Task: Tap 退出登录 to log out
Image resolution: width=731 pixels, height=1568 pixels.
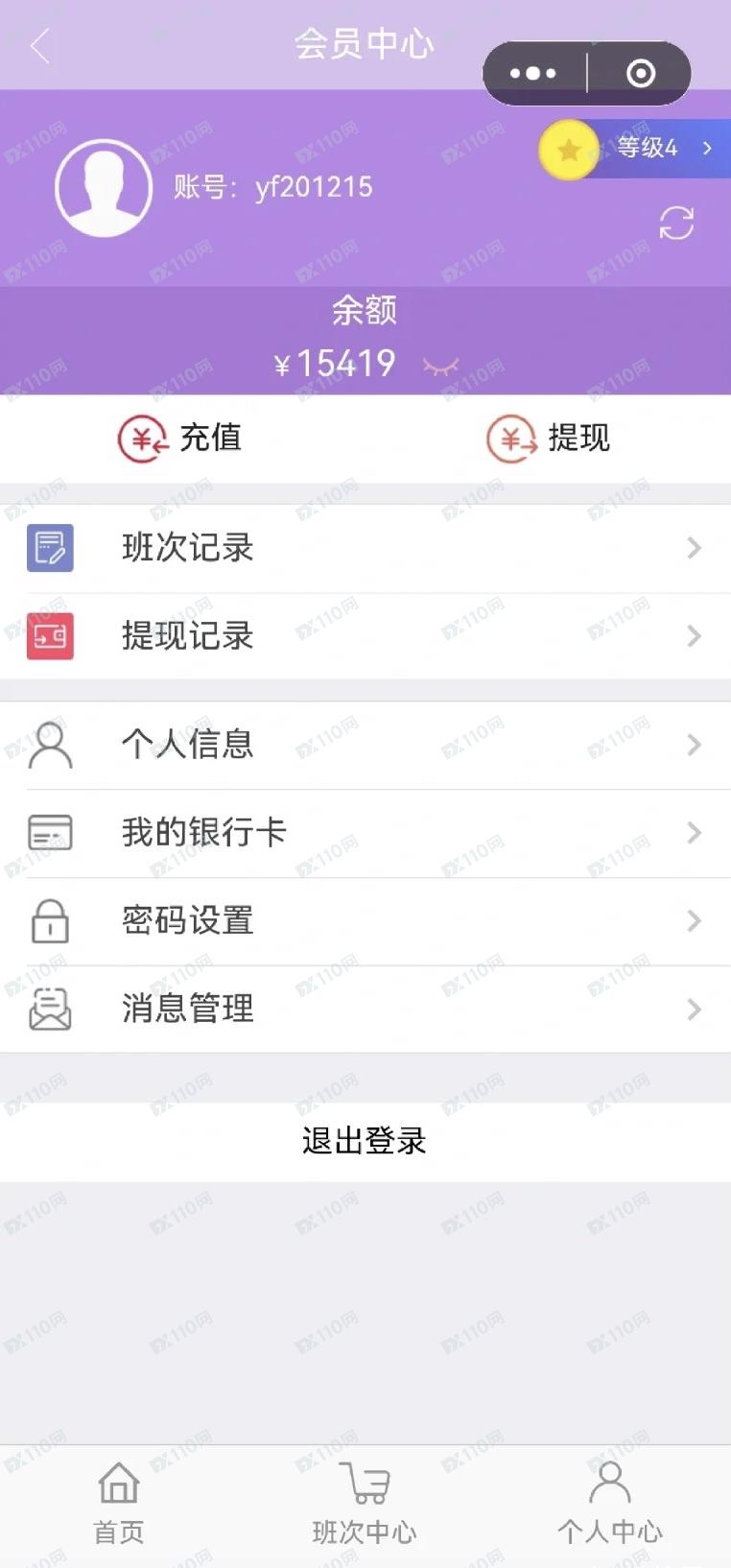Action: [x=365, y=1141]
